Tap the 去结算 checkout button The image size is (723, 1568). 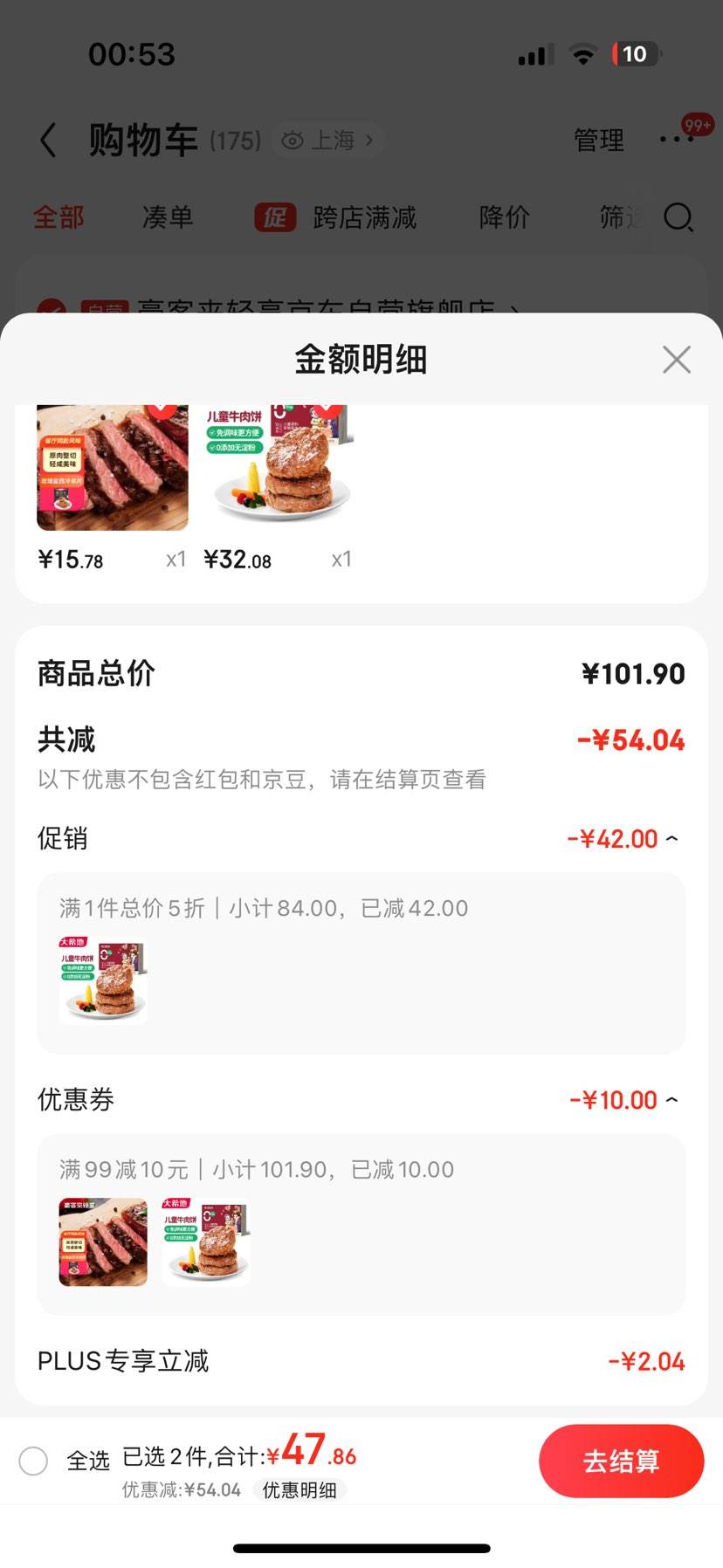(x=621, y=1461)
